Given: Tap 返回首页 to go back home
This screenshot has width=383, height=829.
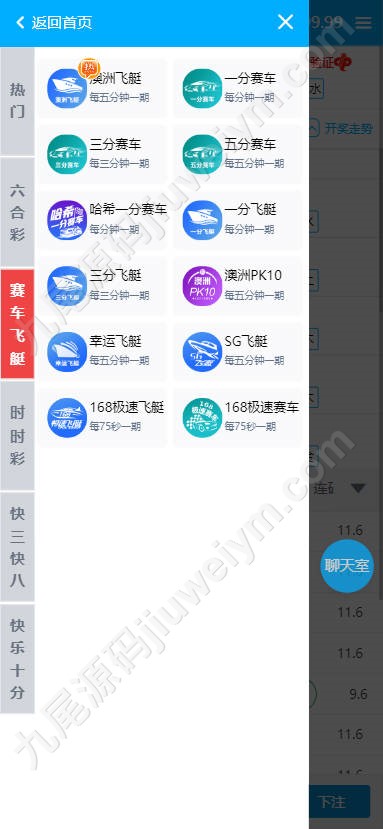Looking at the screenshot, I should click(x=54, y=22).
